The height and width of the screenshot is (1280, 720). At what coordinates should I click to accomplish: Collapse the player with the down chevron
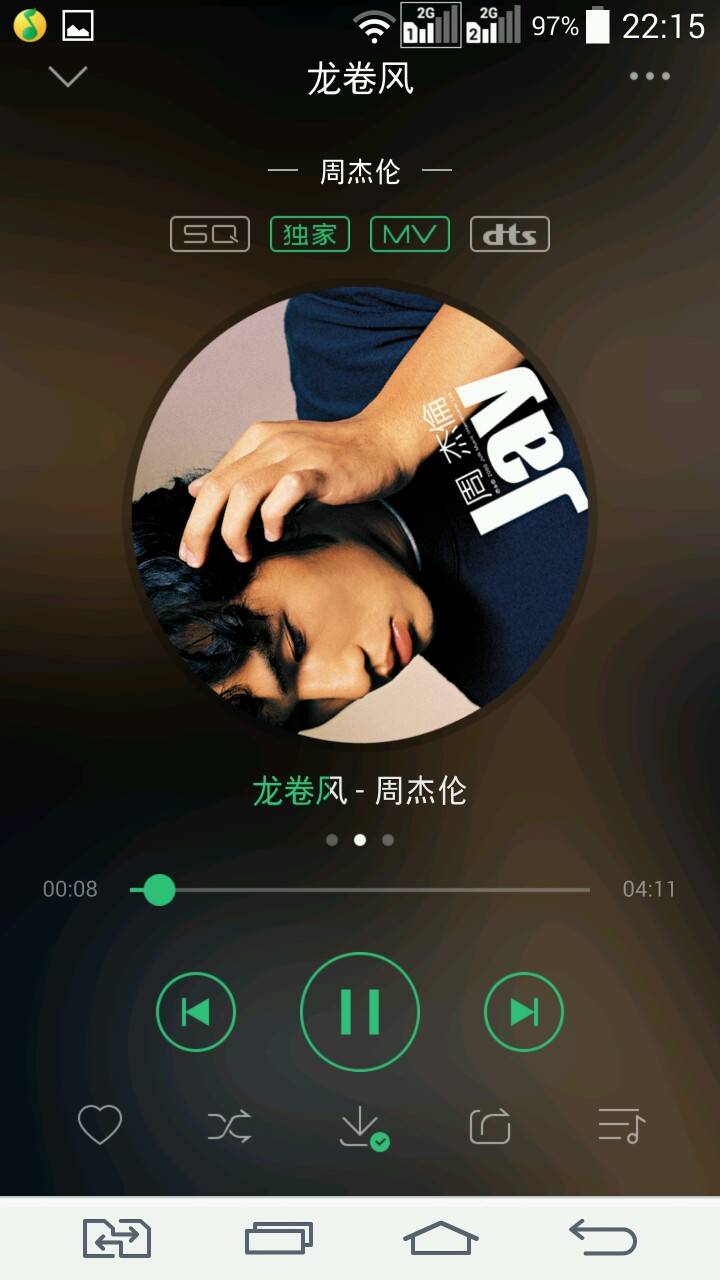tap(68, 76)
